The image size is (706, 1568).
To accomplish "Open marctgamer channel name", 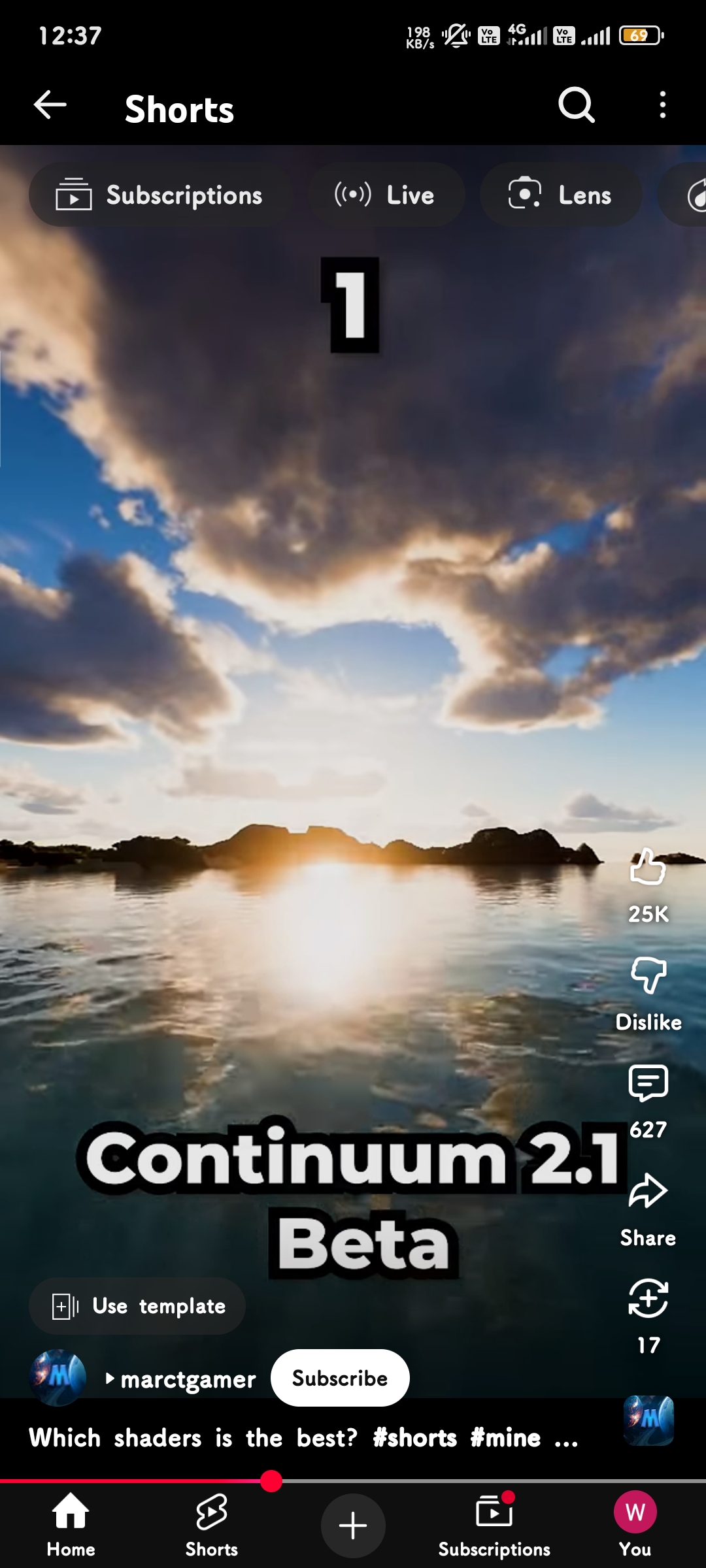I will pyautogui.click(x=188, y=1379).
